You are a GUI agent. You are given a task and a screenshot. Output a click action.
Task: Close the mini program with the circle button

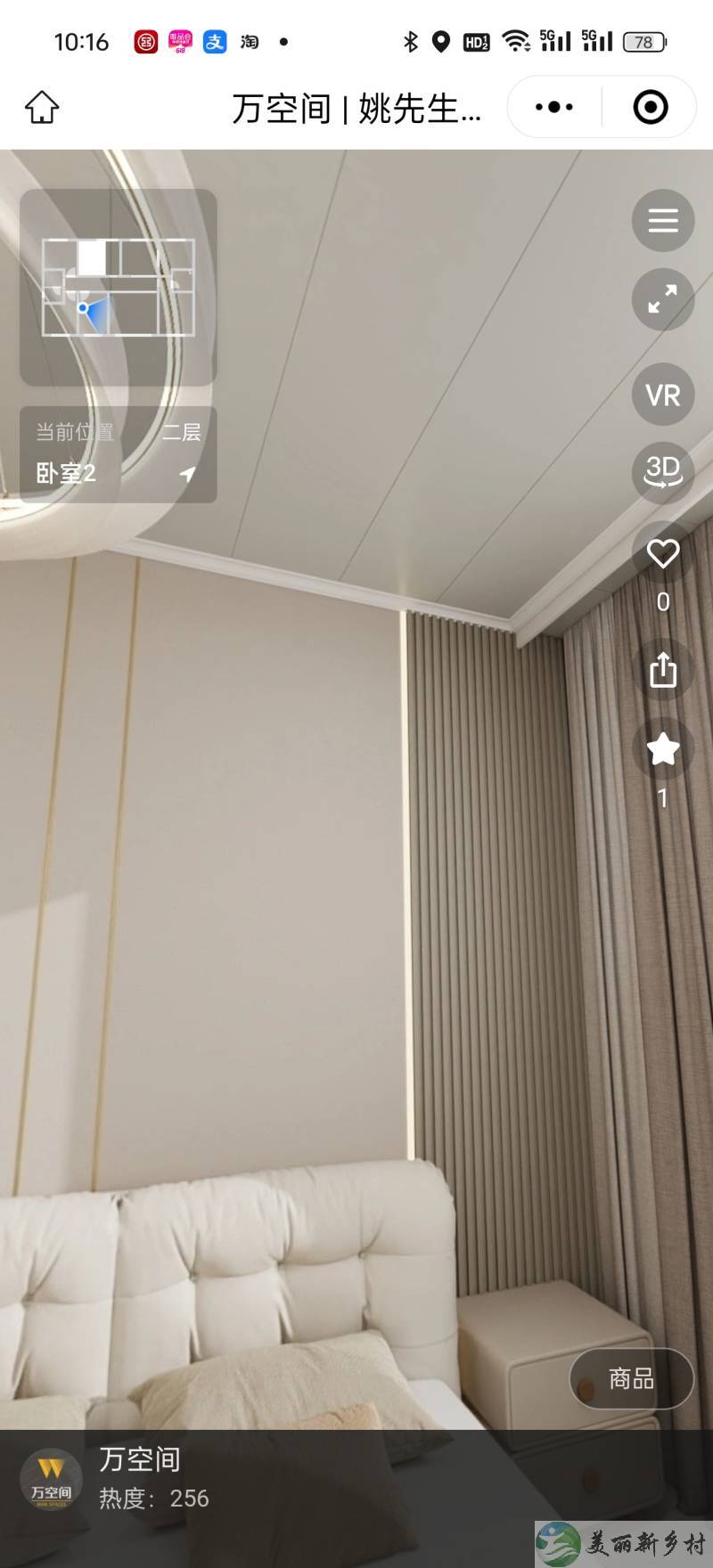650,108
